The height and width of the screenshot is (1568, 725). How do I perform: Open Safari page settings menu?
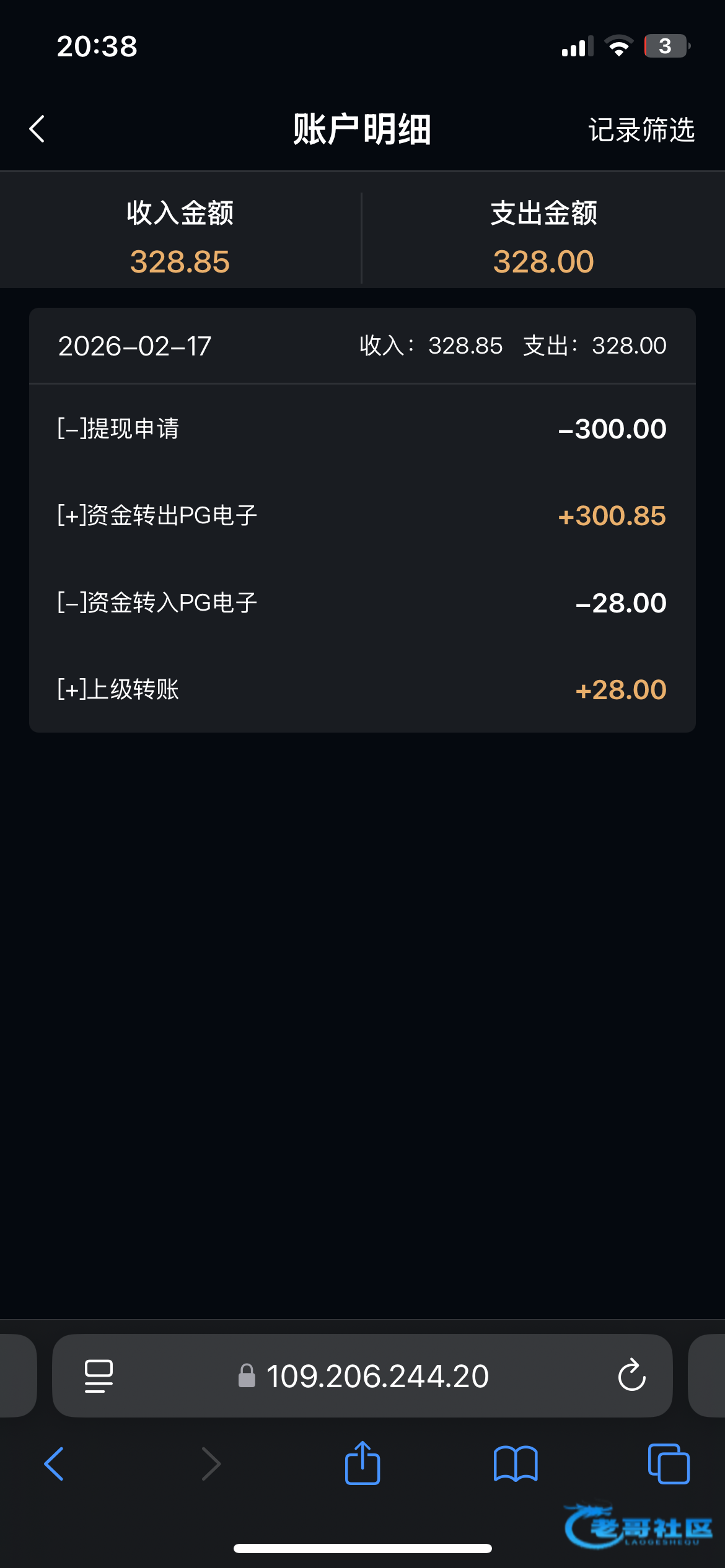tap(99, 1376)
